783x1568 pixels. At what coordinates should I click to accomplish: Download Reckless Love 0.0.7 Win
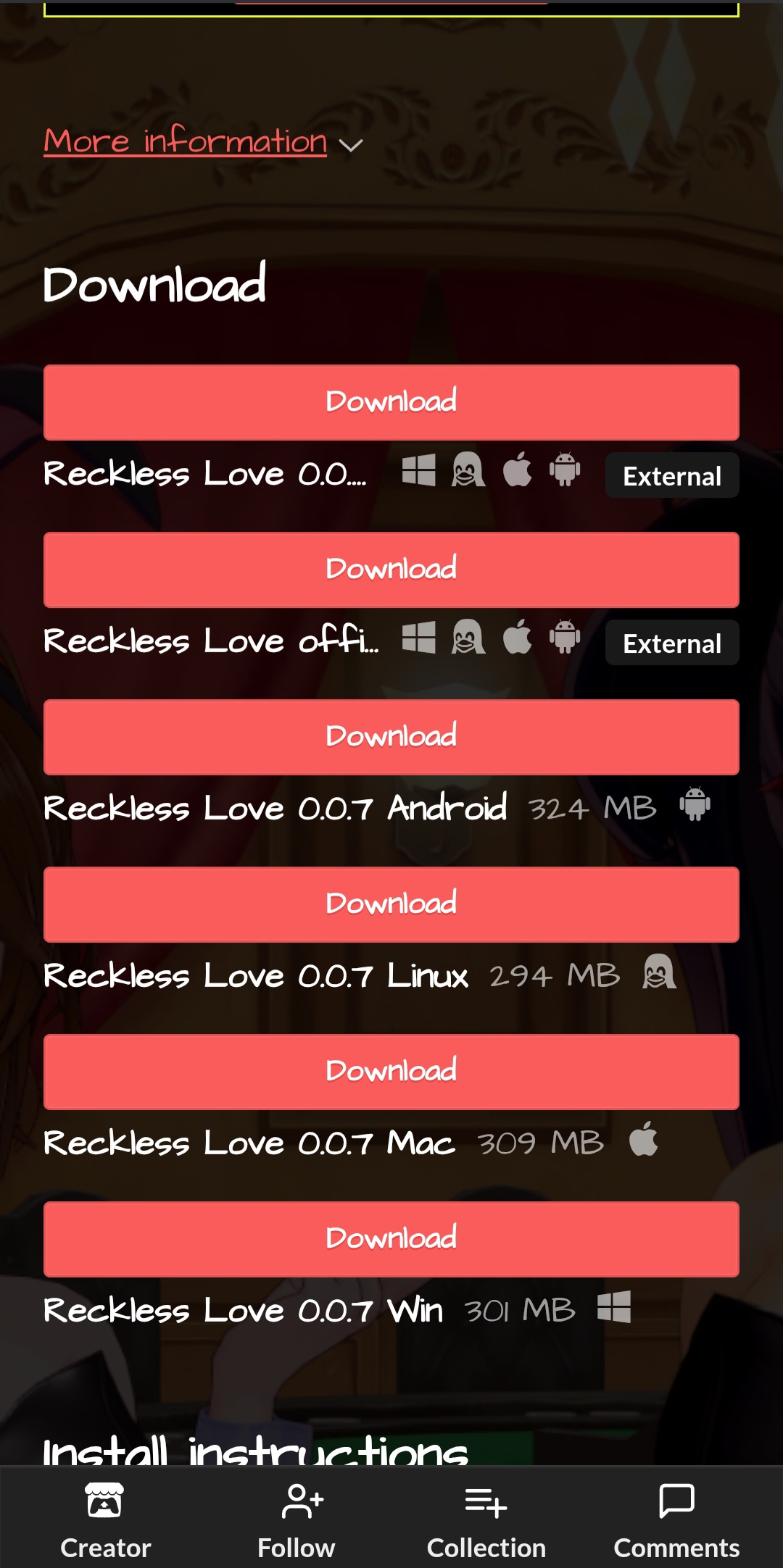click(391, 1239)
